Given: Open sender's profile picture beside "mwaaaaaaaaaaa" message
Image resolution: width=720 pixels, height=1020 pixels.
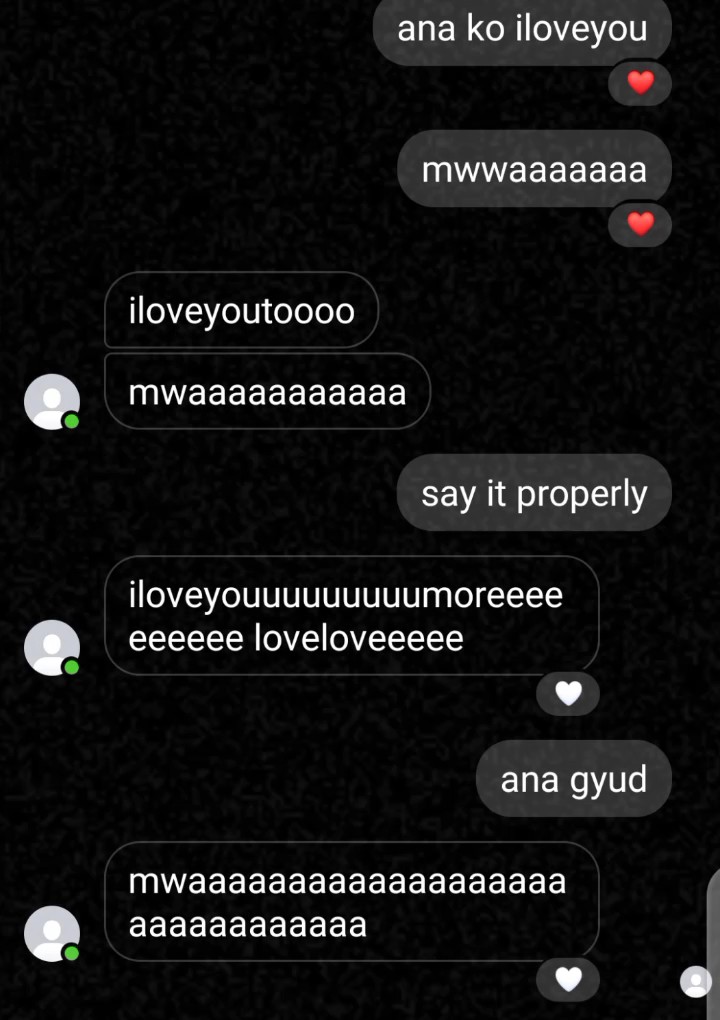Looking at the screenshot, I should click(x=52, y=401).
